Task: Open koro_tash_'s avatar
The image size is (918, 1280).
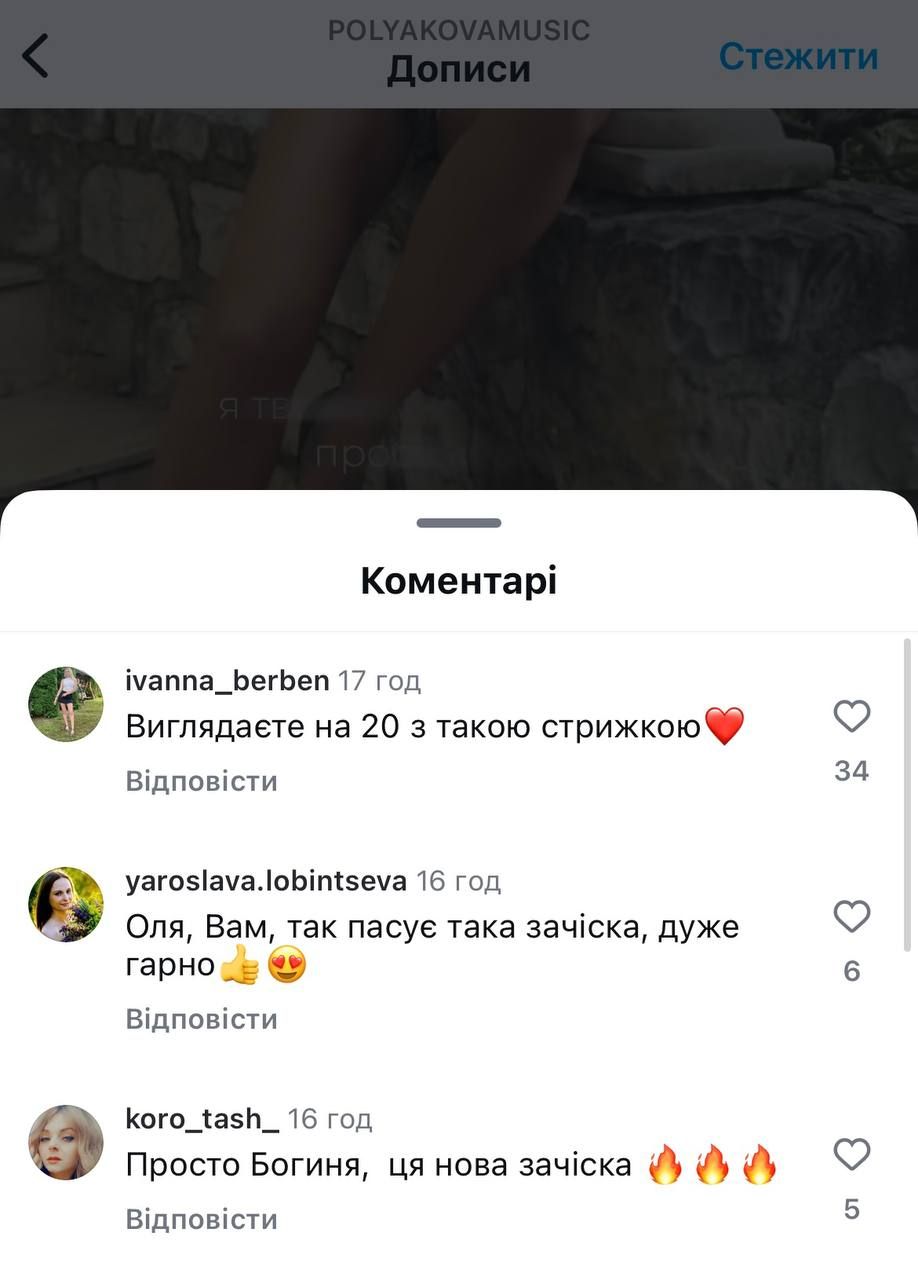Action: click(x=66, y=1142)
